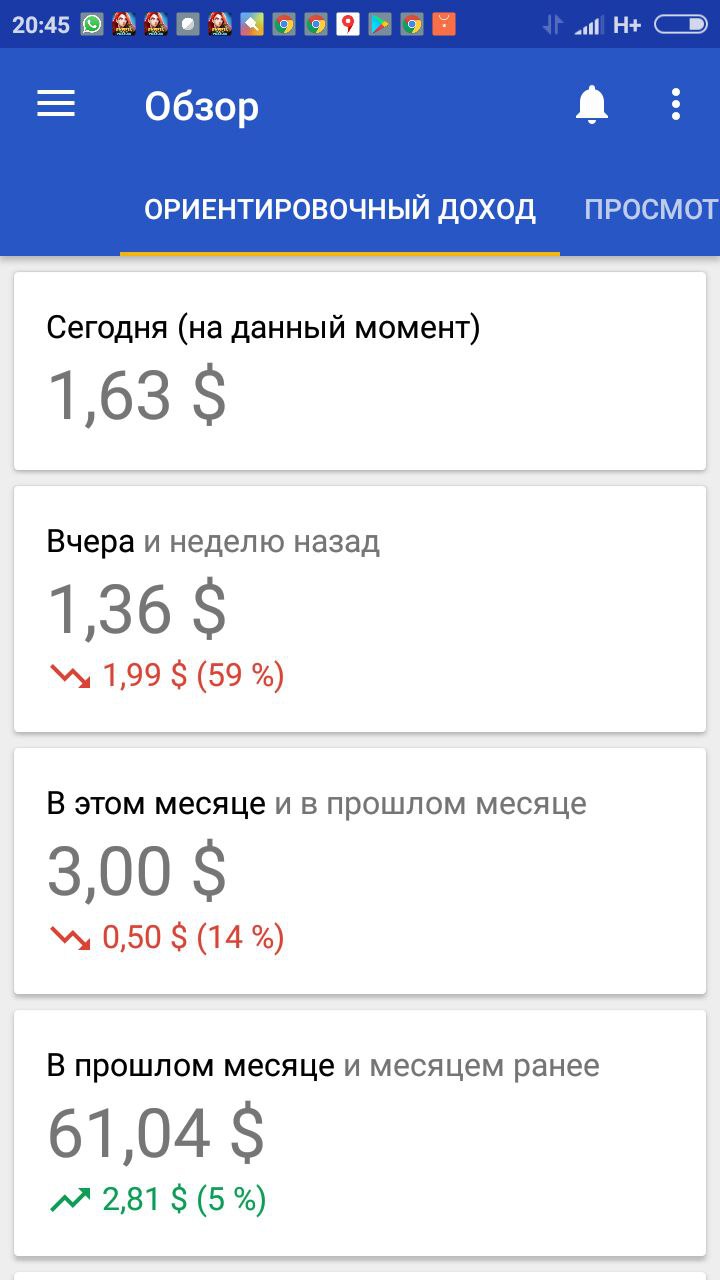Switch to the Просмотры tab
Image resolution: width=720 pixels, height=1280 pixels.
click(x=651, y=210)
